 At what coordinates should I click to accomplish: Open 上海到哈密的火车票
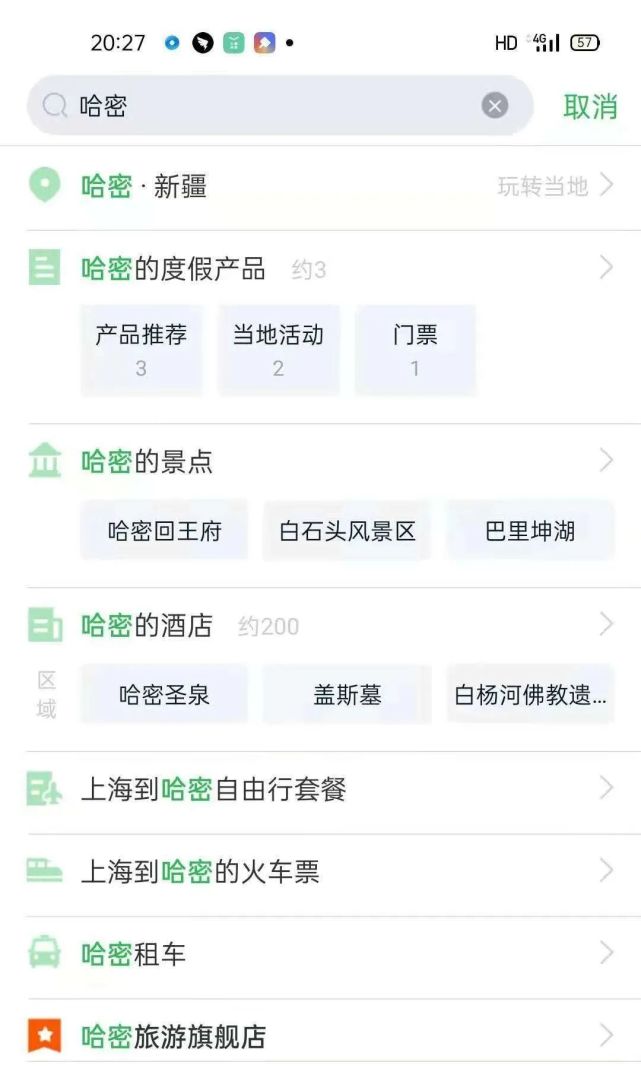coord(320,872)
